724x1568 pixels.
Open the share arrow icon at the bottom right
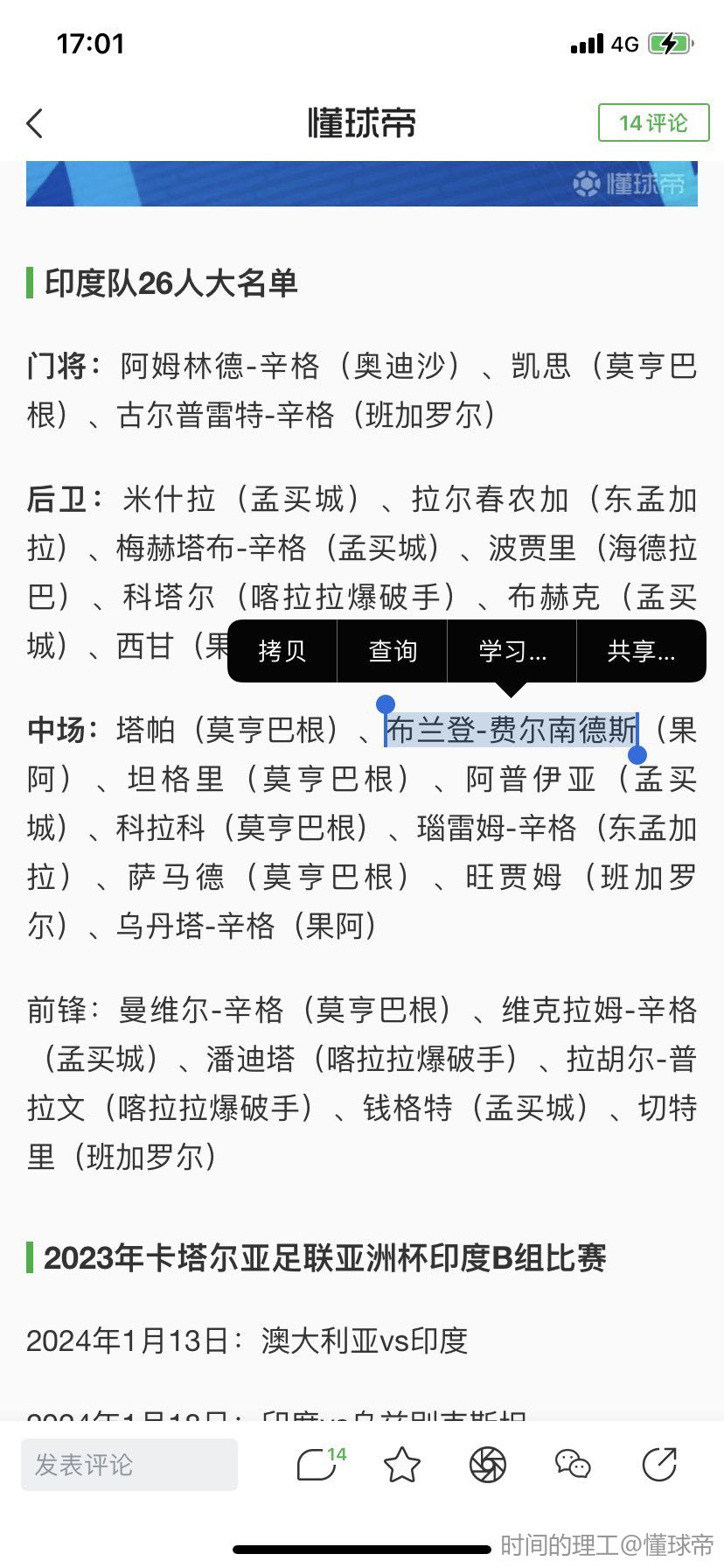pyautogui.click(x=659, y=1464)
